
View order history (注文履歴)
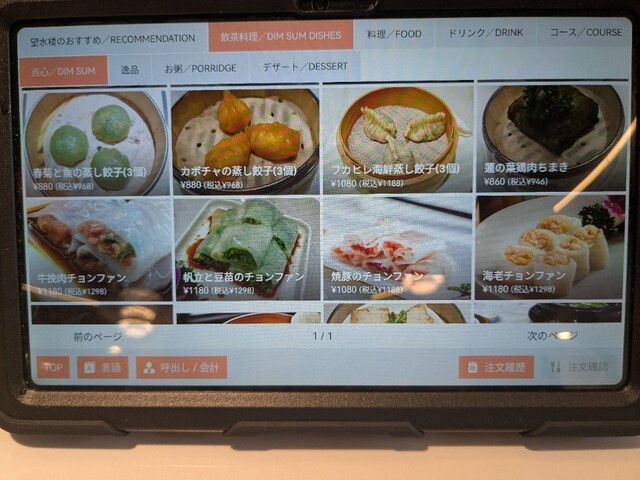pos(495,367)
